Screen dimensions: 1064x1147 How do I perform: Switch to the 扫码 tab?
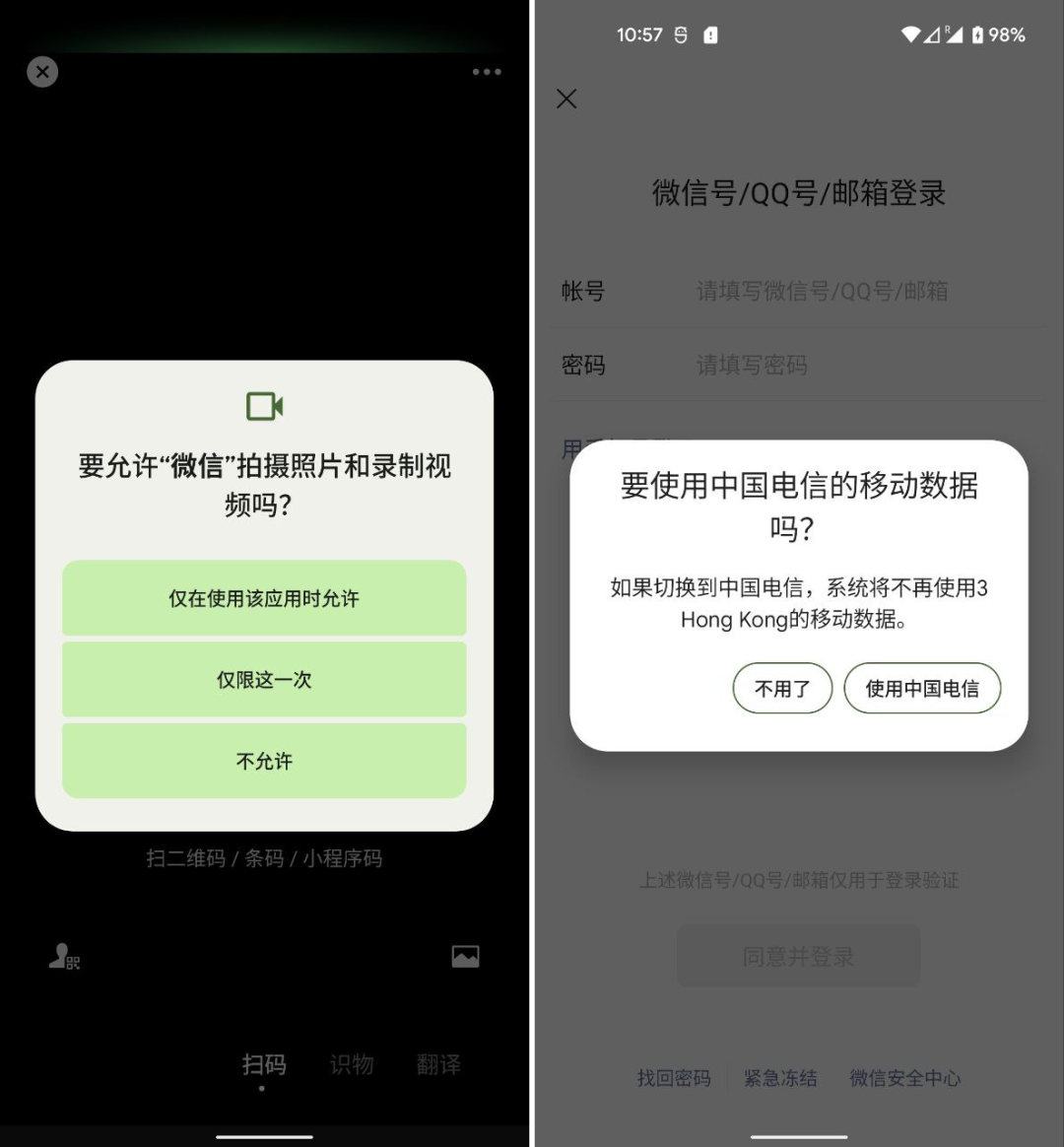click(264, 1064)
